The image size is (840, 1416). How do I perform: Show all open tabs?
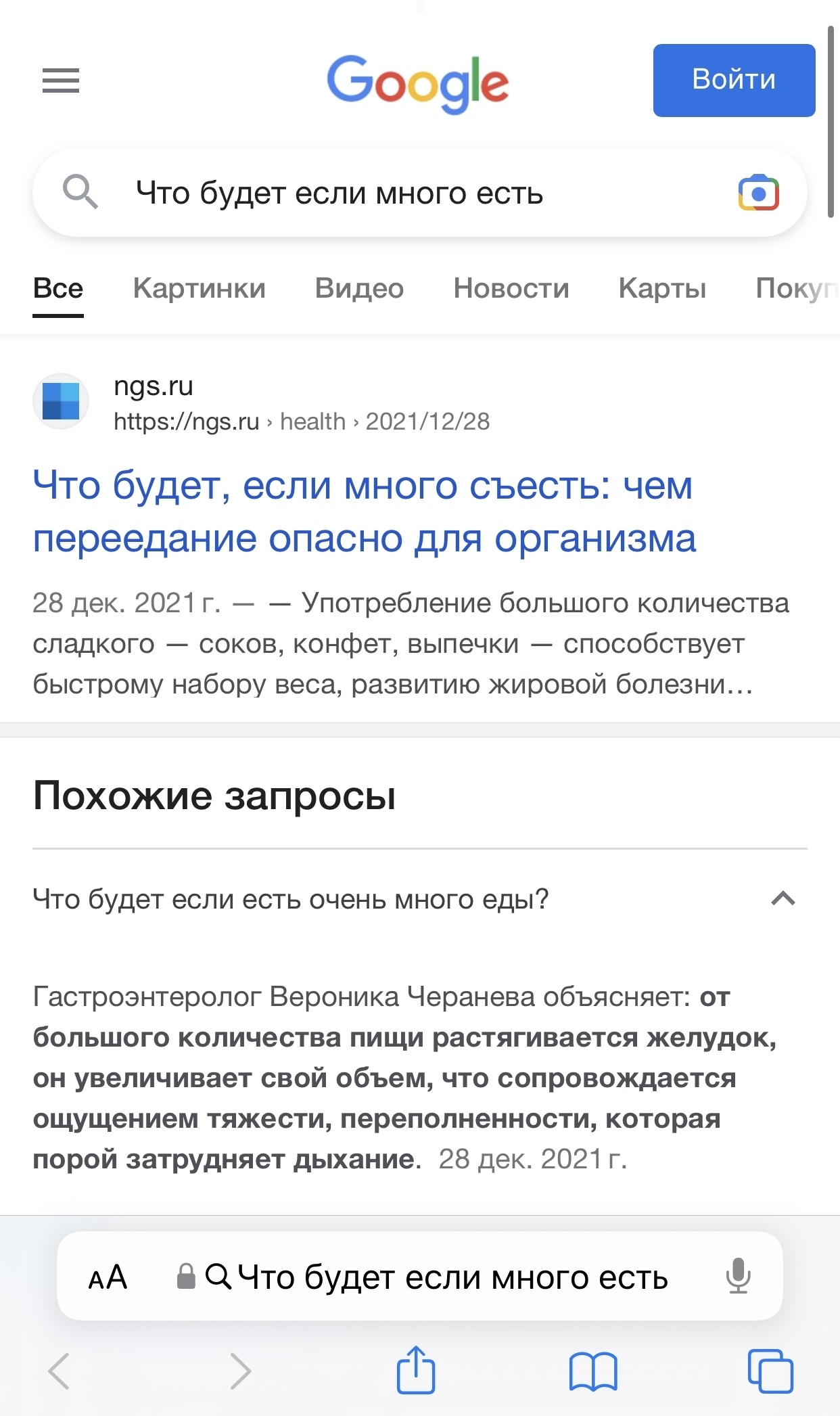click(770, 1371)
